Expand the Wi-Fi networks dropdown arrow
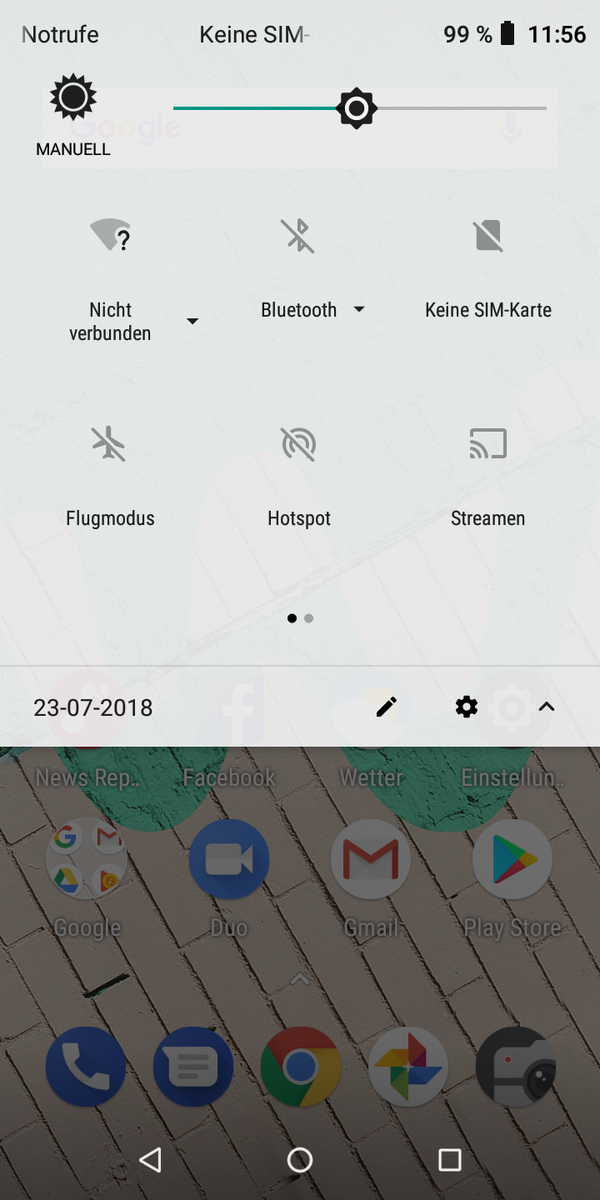The image size is (600, 1200). 193,321
